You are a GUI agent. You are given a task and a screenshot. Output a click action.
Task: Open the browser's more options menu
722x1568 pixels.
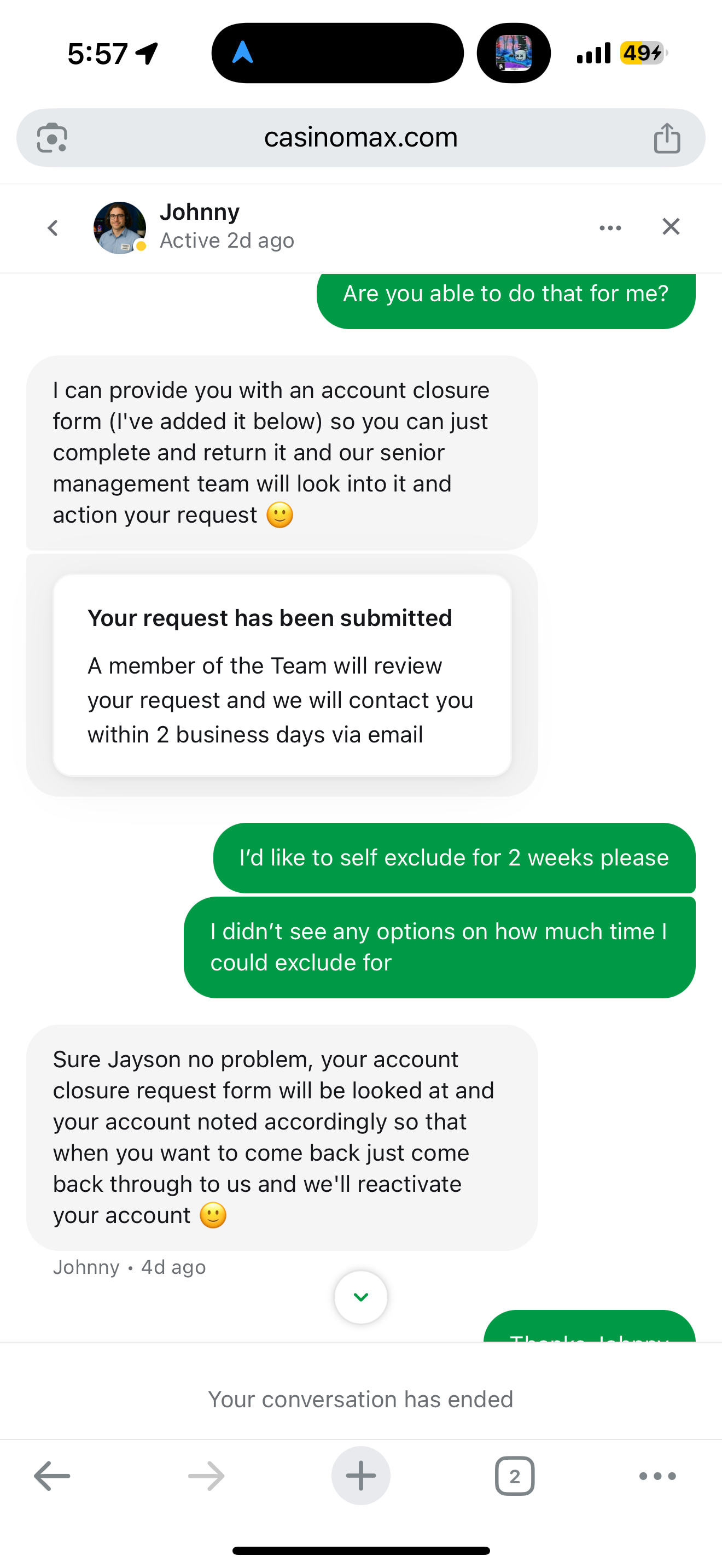point(657,1476)
